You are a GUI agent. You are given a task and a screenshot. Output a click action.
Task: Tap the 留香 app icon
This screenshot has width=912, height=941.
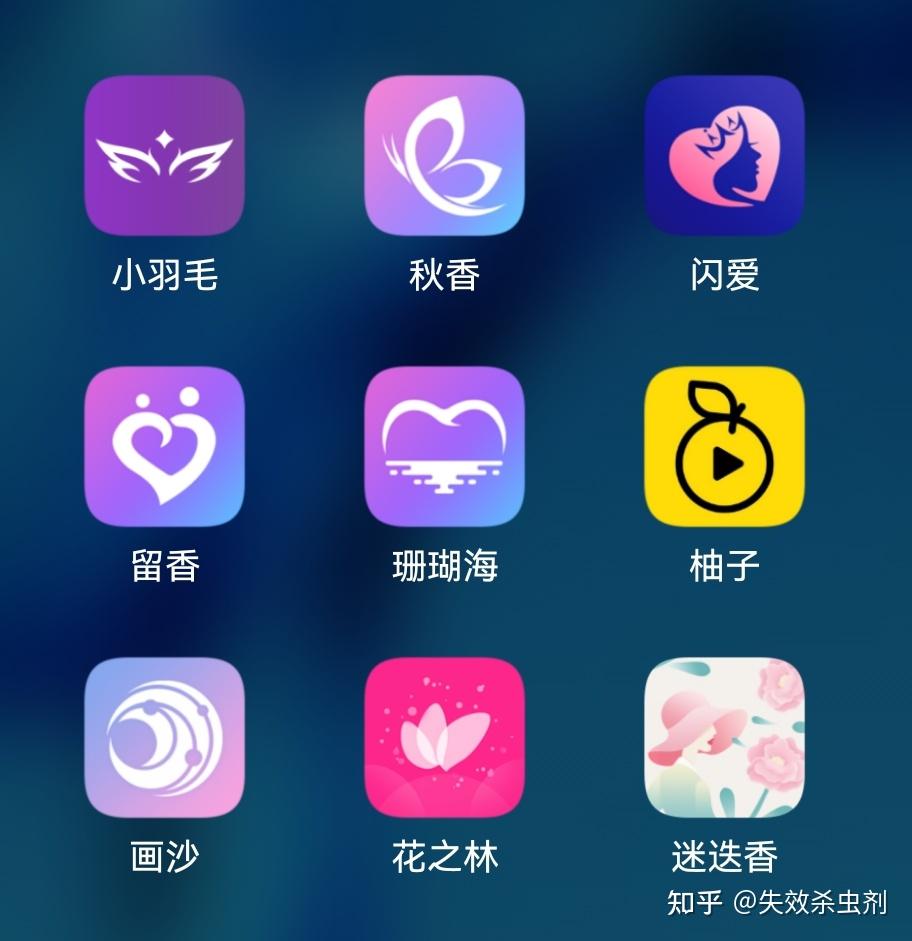point(166,446)
